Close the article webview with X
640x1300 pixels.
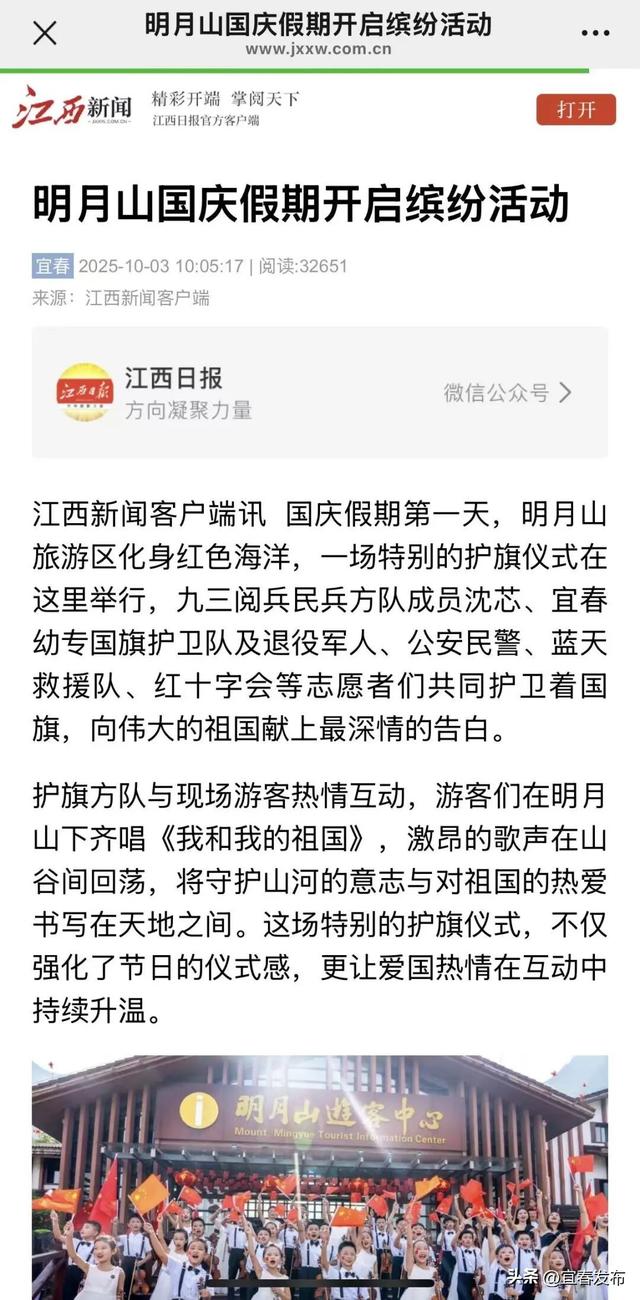(x=45, y=33)
